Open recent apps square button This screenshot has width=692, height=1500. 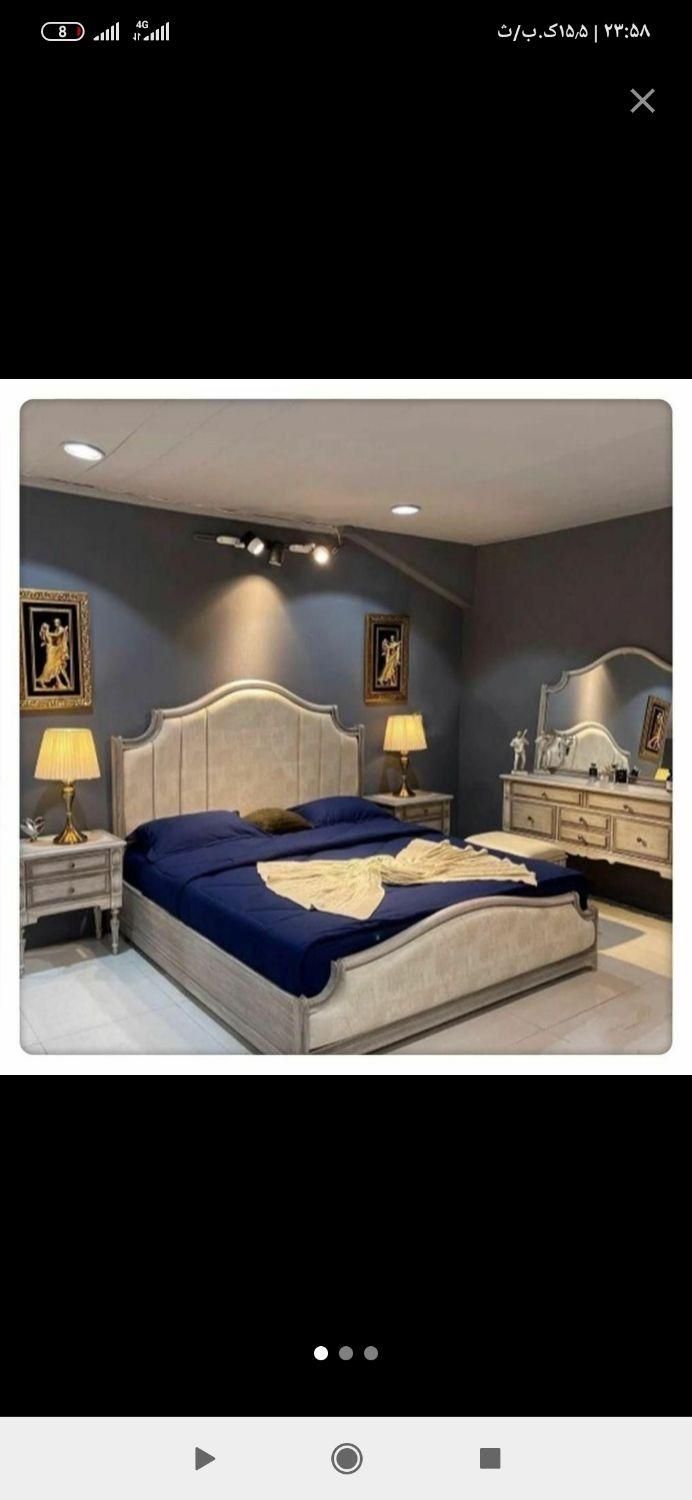pos(490,1458)
